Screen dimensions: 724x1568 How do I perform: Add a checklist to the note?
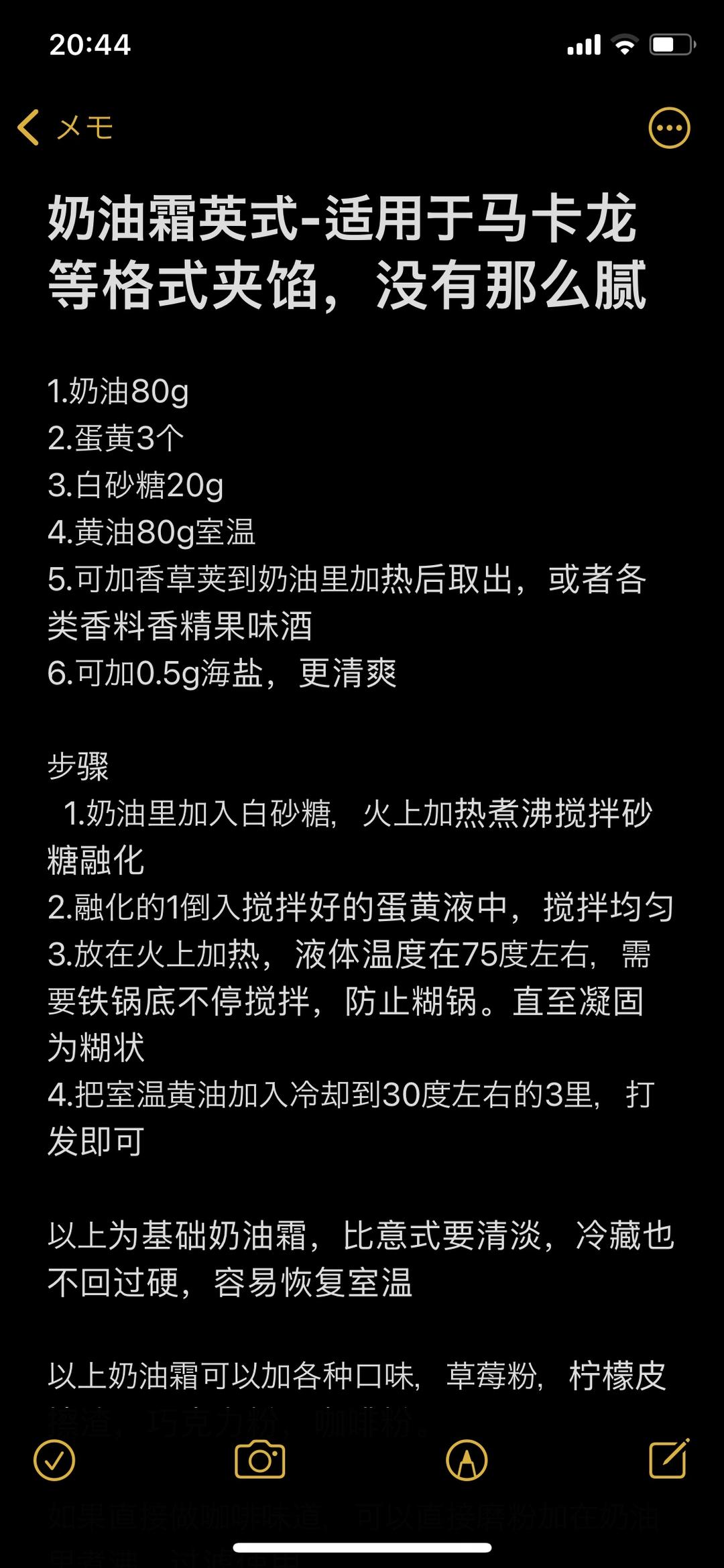click(x=55, y=1459)
